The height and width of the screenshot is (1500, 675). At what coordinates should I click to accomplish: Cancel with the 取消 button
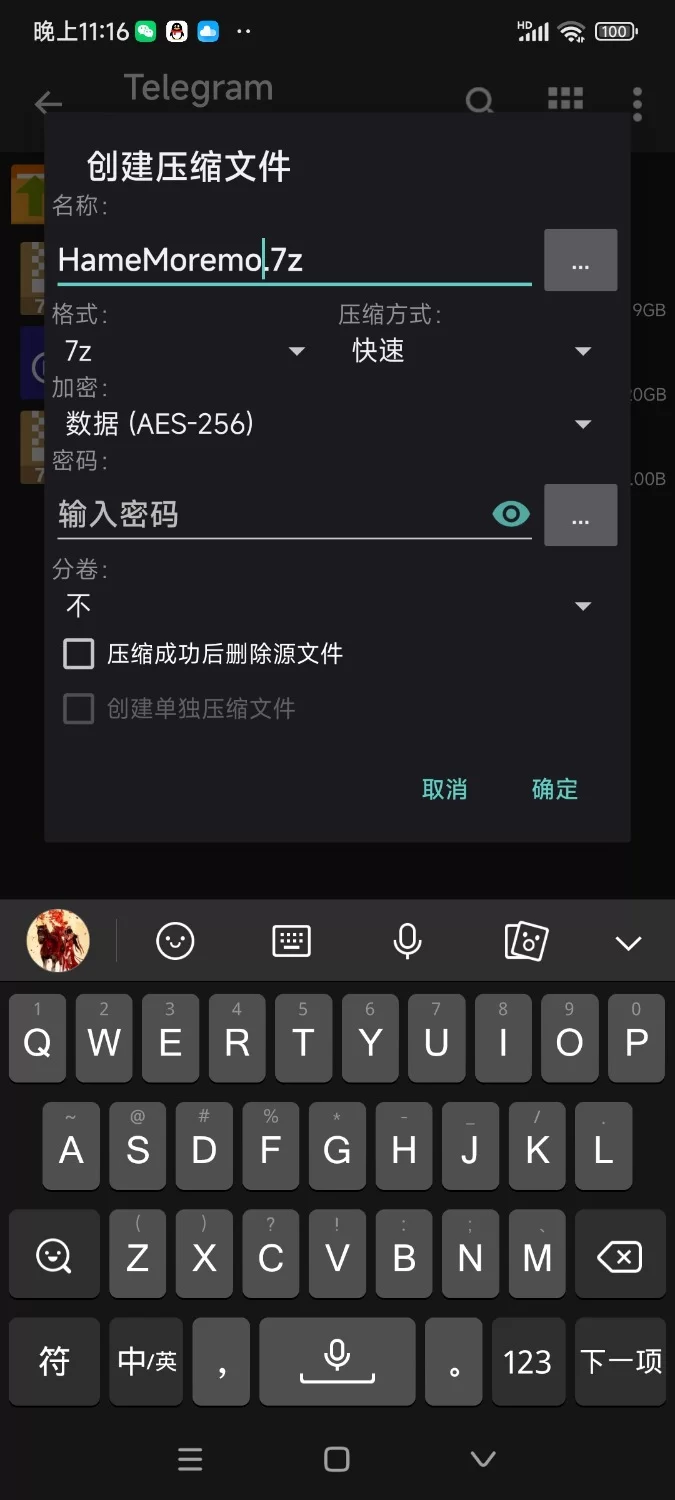point(444,789)
